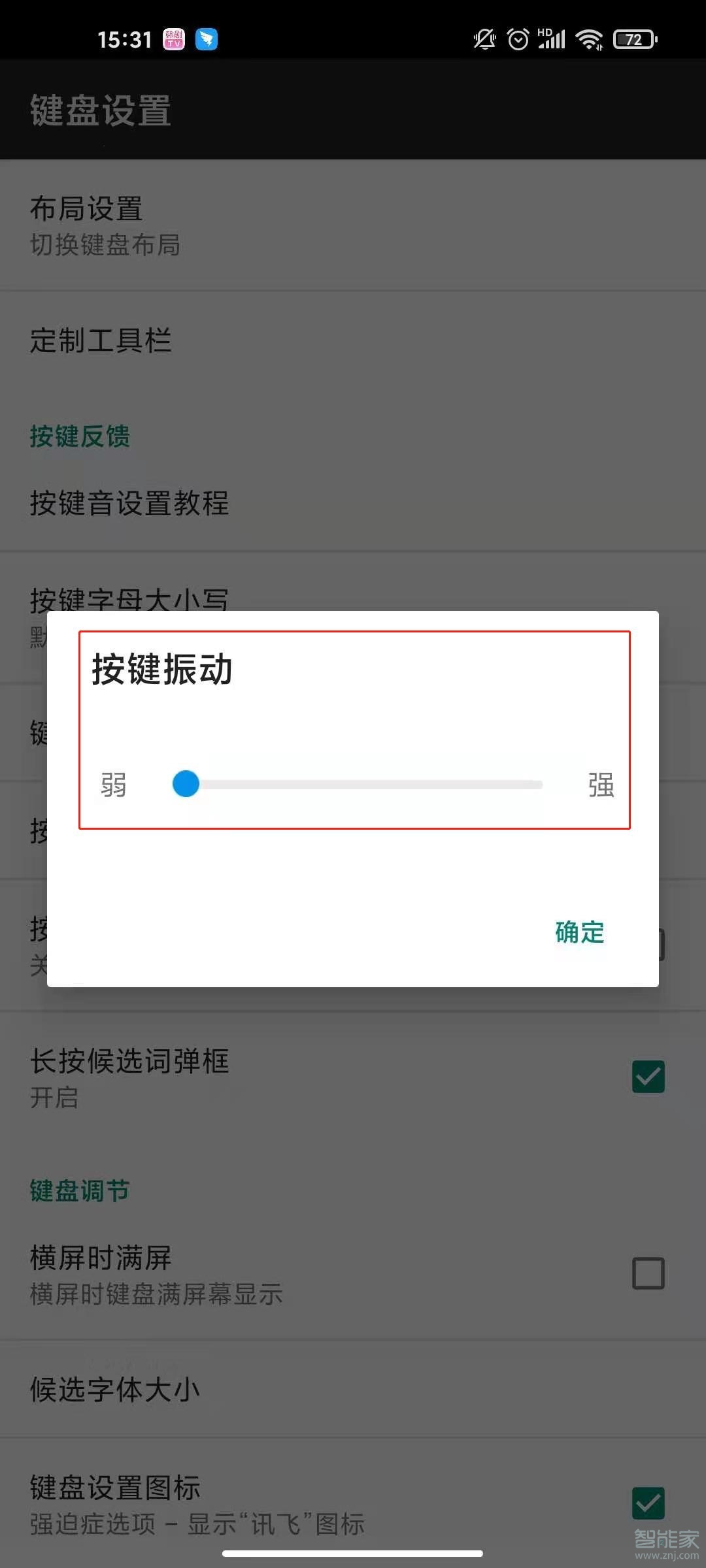The height and width of the screenshot is (1568, 706).
Task: Tap 确定 to confirm vibration setting
Action: [579, 932]
